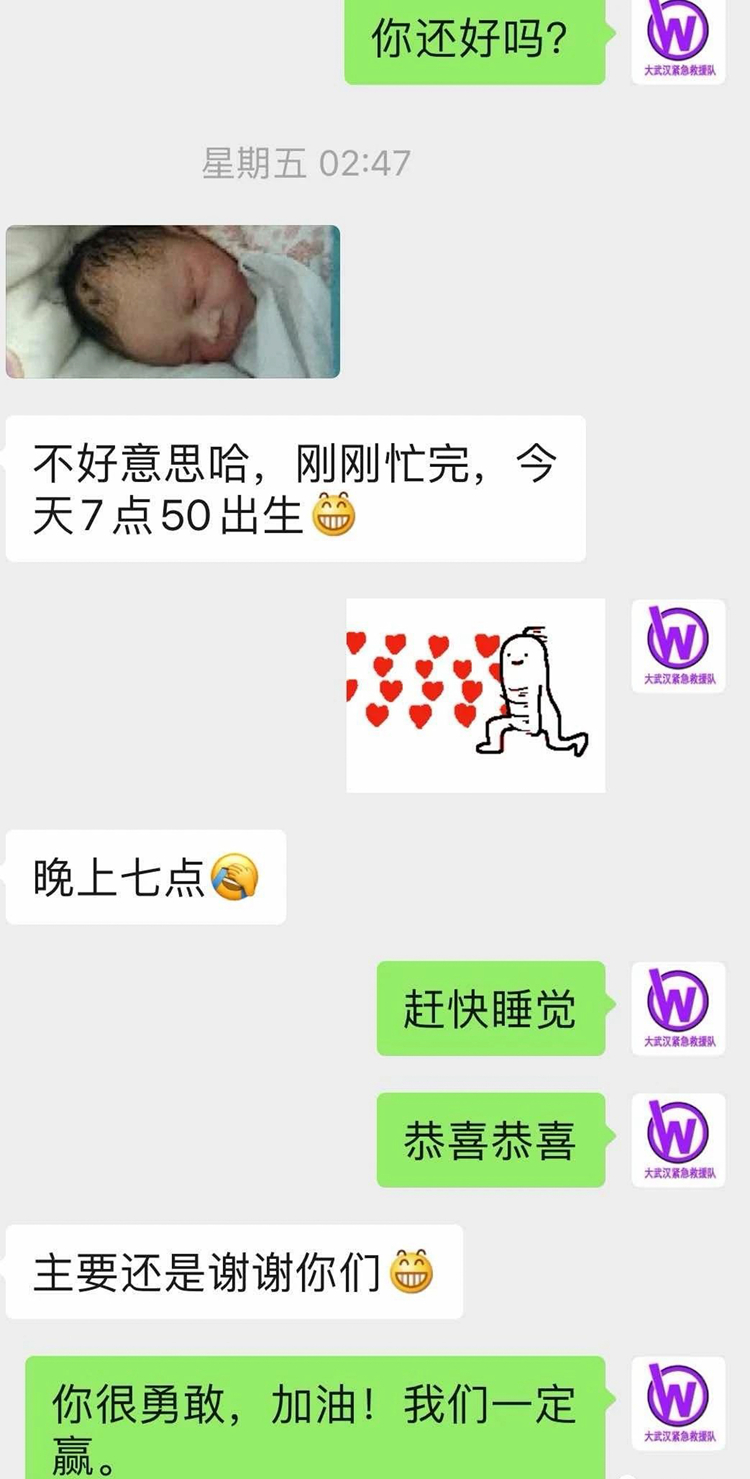Screen dimensions: 750x1479
Task: Open the hearts sticker image
Action: click(475, 695)
